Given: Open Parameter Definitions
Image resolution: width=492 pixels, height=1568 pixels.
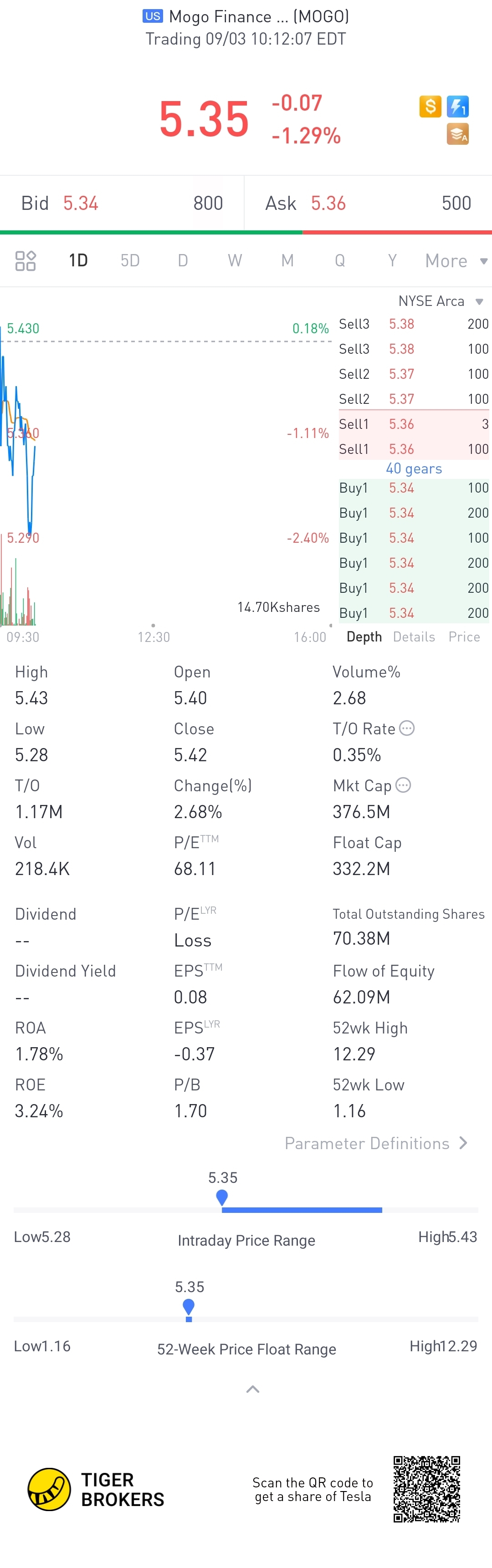Looking at the screenshot, I should [375, 1143].
